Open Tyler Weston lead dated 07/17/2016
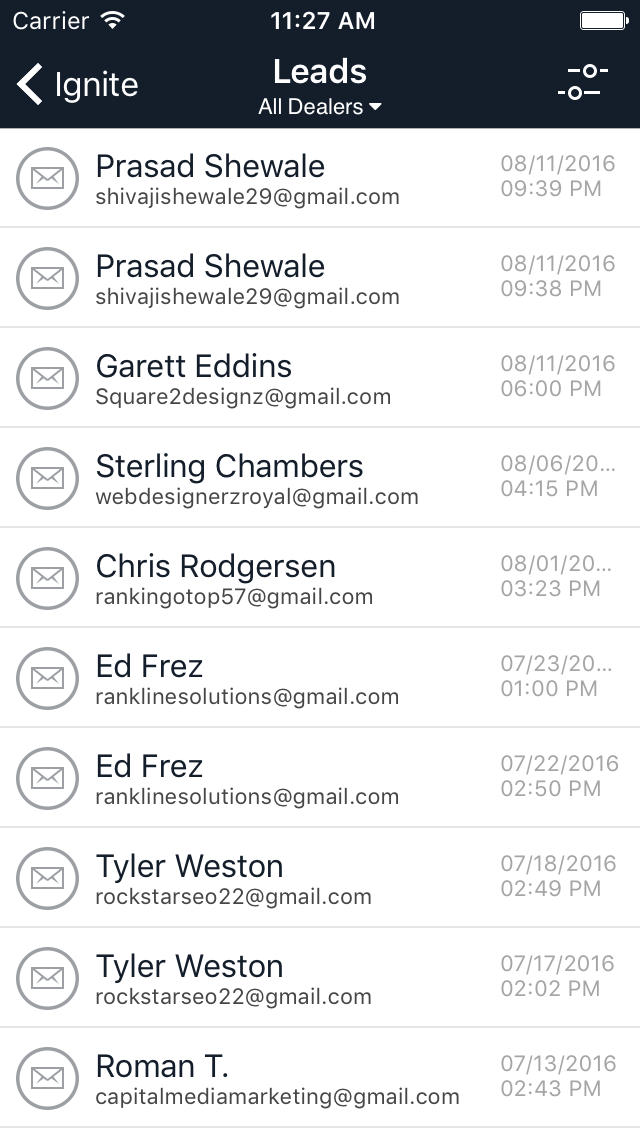Viewport: 640px width, 1136px height. (x=320, y=978)
